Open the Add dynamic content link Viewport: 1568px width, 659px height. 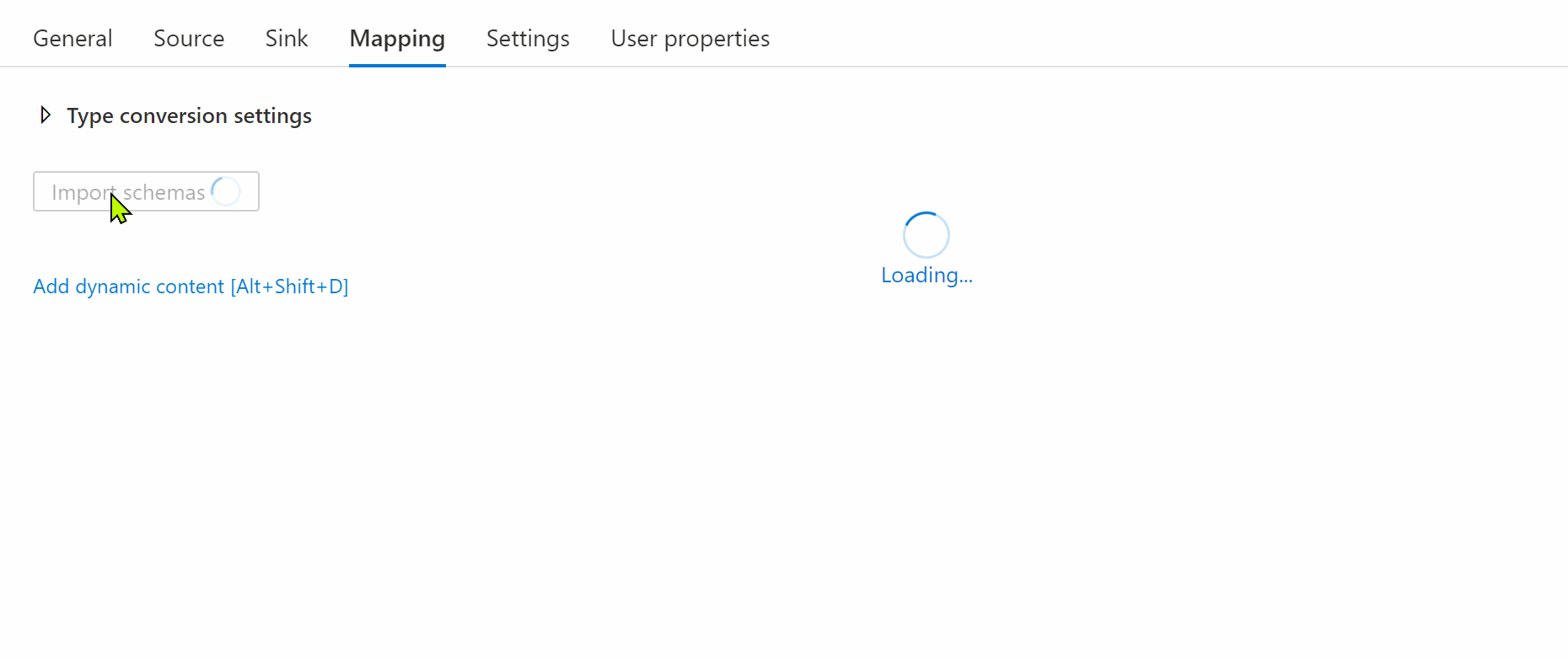tap(191, 287)
